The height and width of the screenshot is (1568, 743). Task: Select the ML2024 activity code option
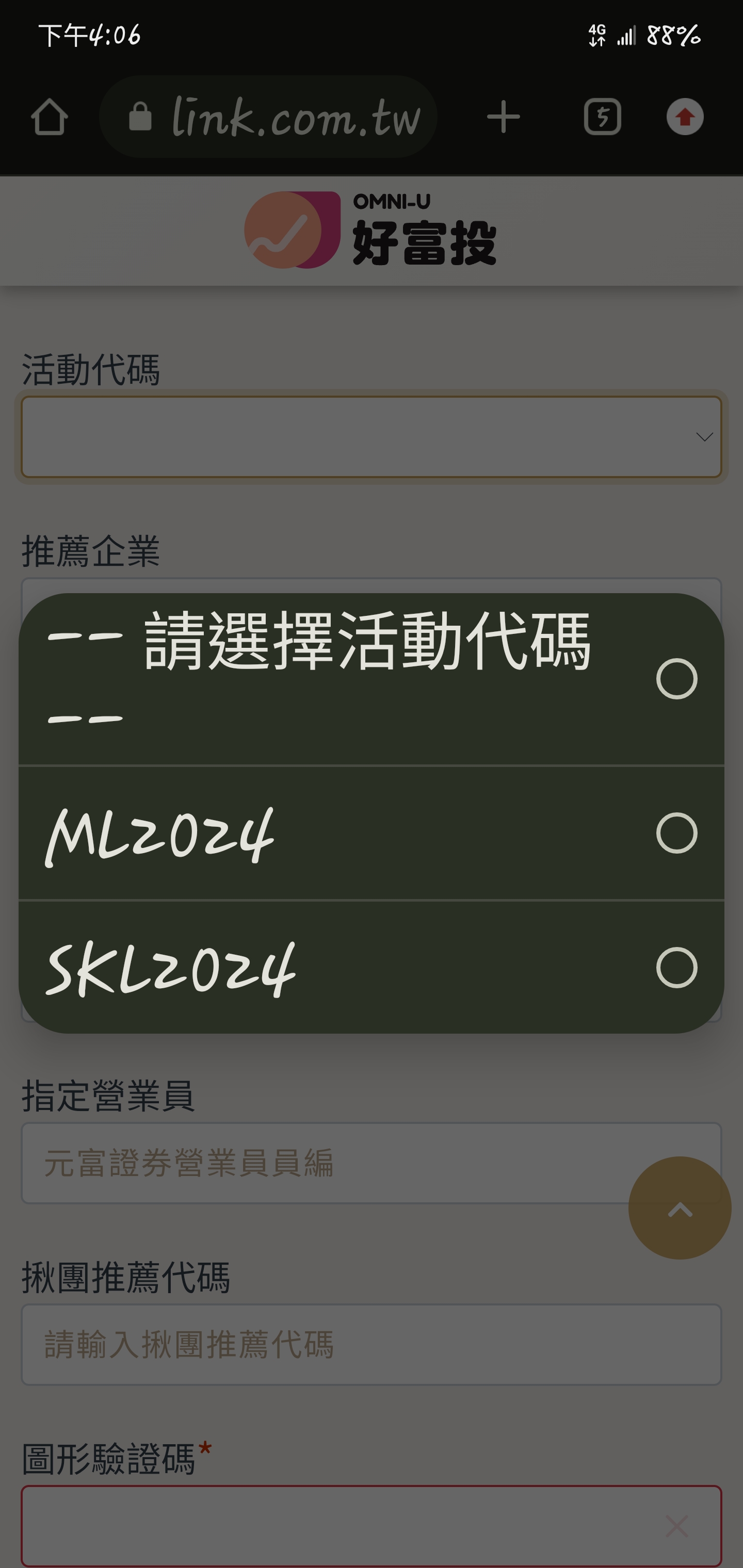[x=370, y=832]
